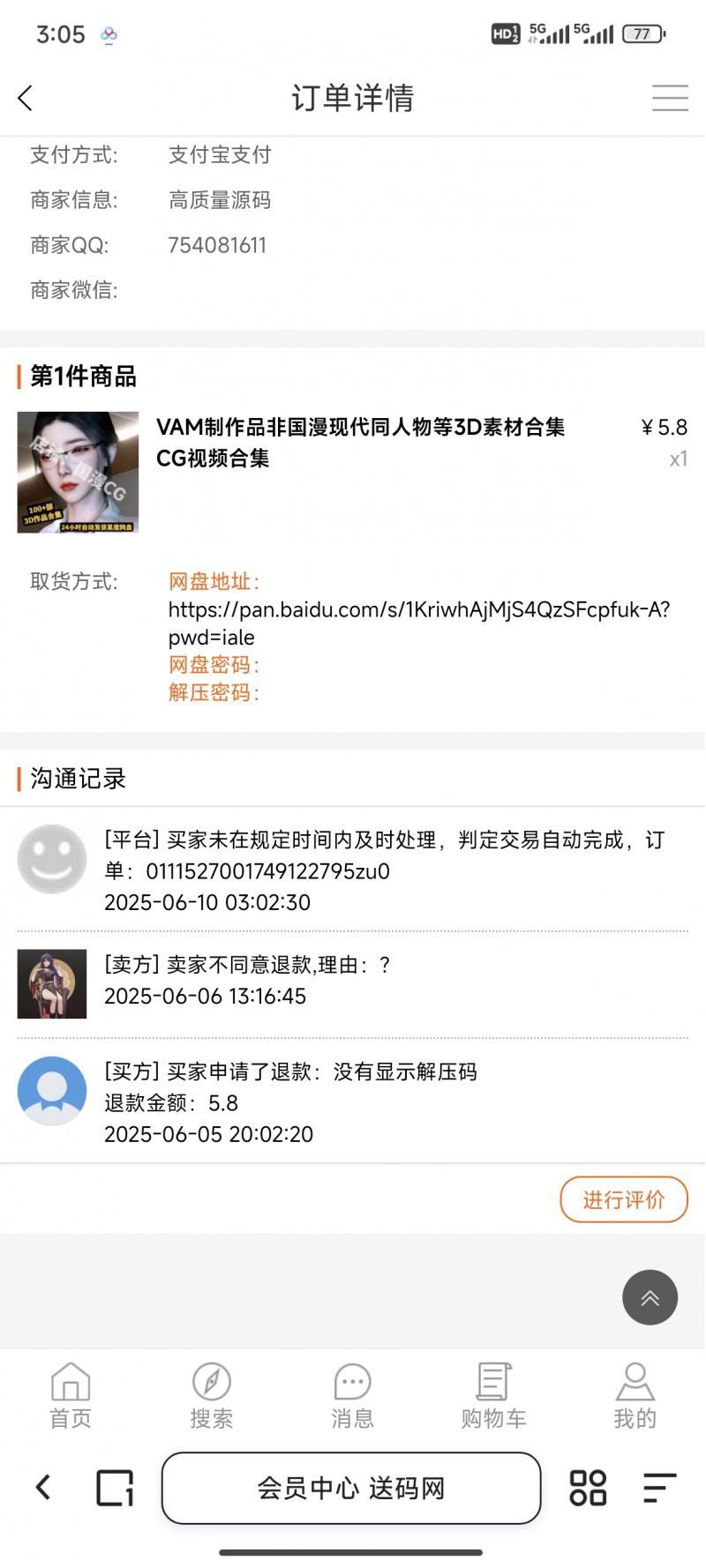The height and width of the screenshot is (1568, 706).
Task: Go to the 我的 tab
Action: pyautogui.click(x=635, y=1395)
